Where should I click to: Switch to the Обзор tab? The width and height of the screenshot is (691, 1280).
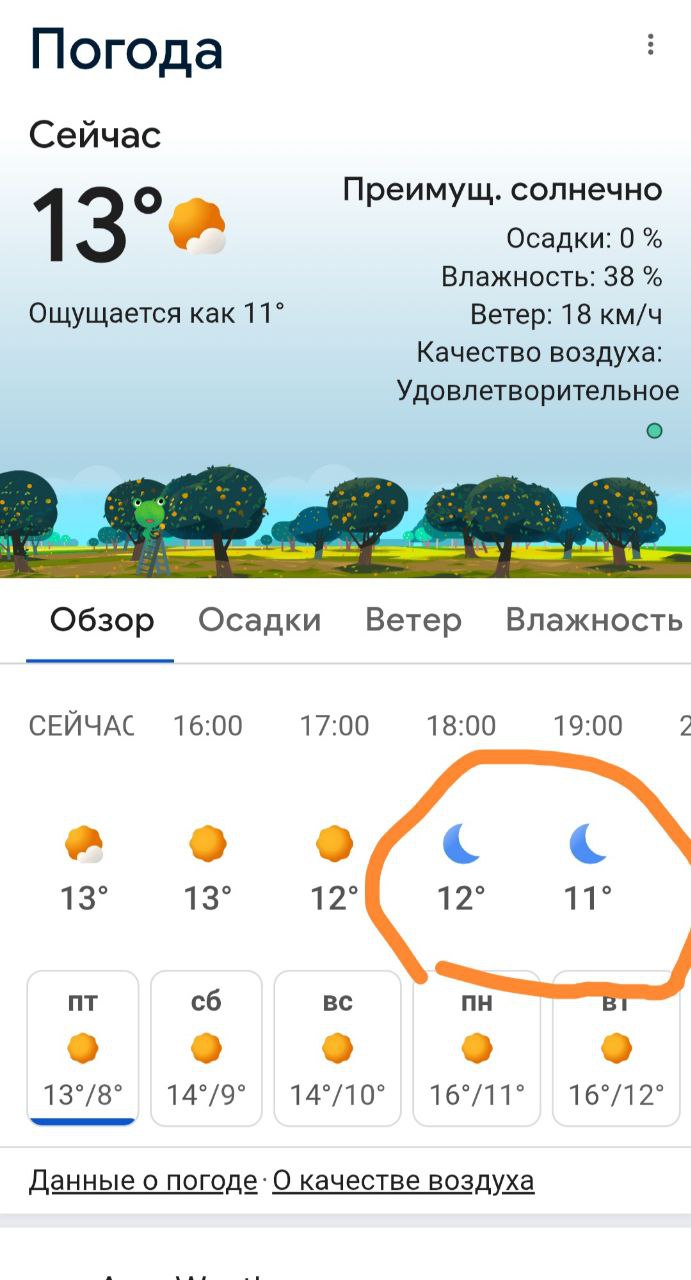point(101,621)
